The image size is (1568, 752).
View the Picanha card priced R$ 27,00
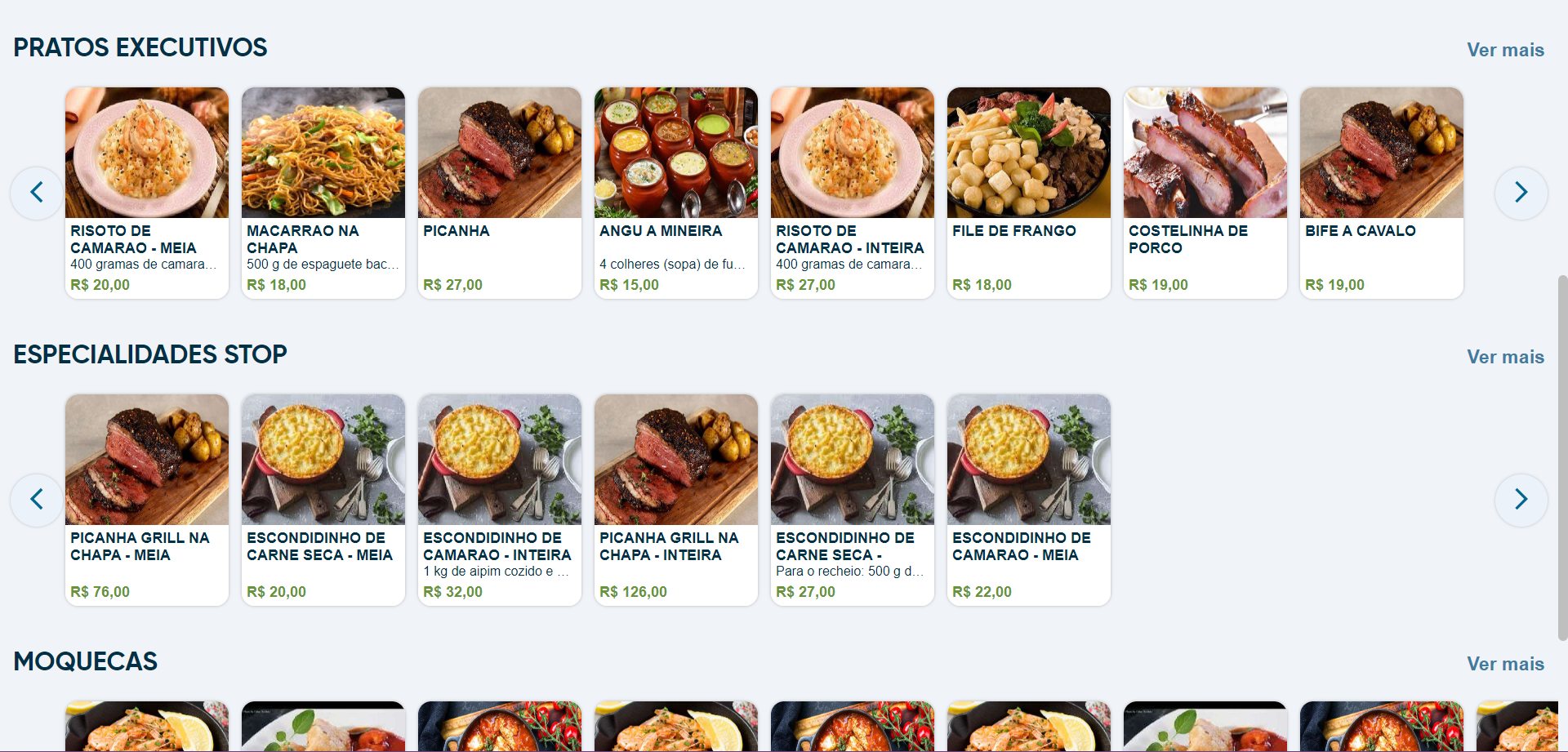pos(500,193)
